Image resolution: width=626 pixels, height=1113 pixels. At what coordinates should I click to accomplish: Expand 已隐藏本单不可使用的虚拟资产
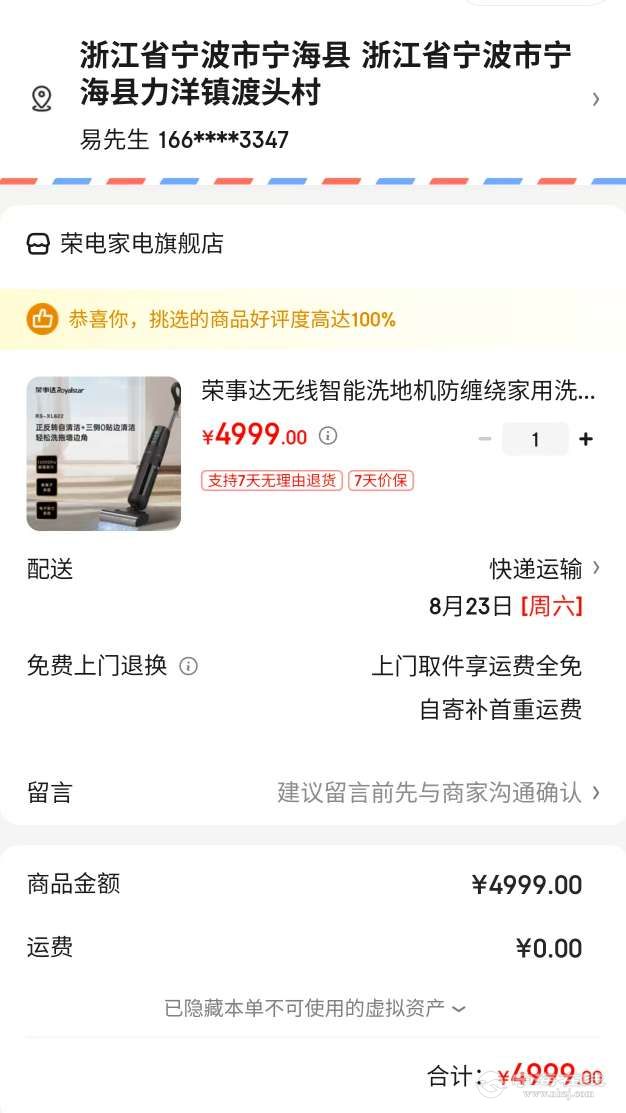[x=314, y=1008]
